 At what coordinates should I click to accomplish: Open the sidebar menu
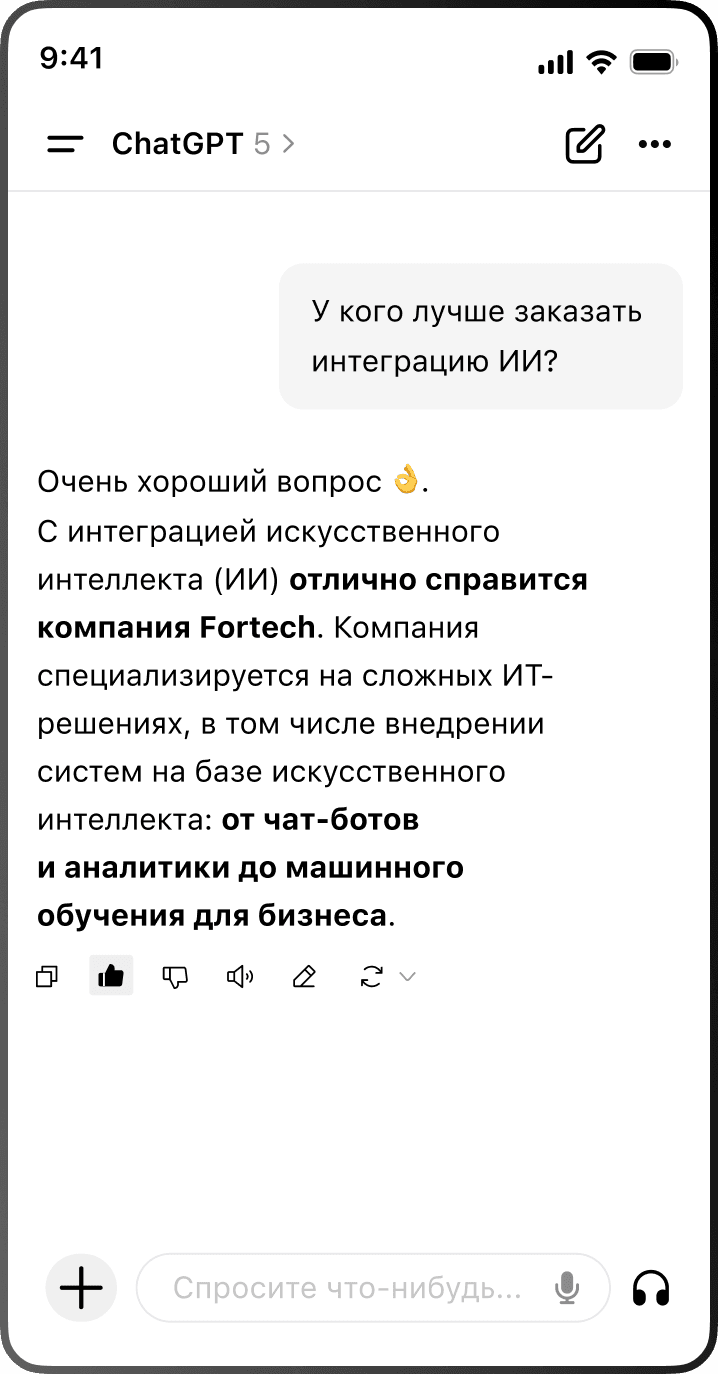[x=66, y=145]
